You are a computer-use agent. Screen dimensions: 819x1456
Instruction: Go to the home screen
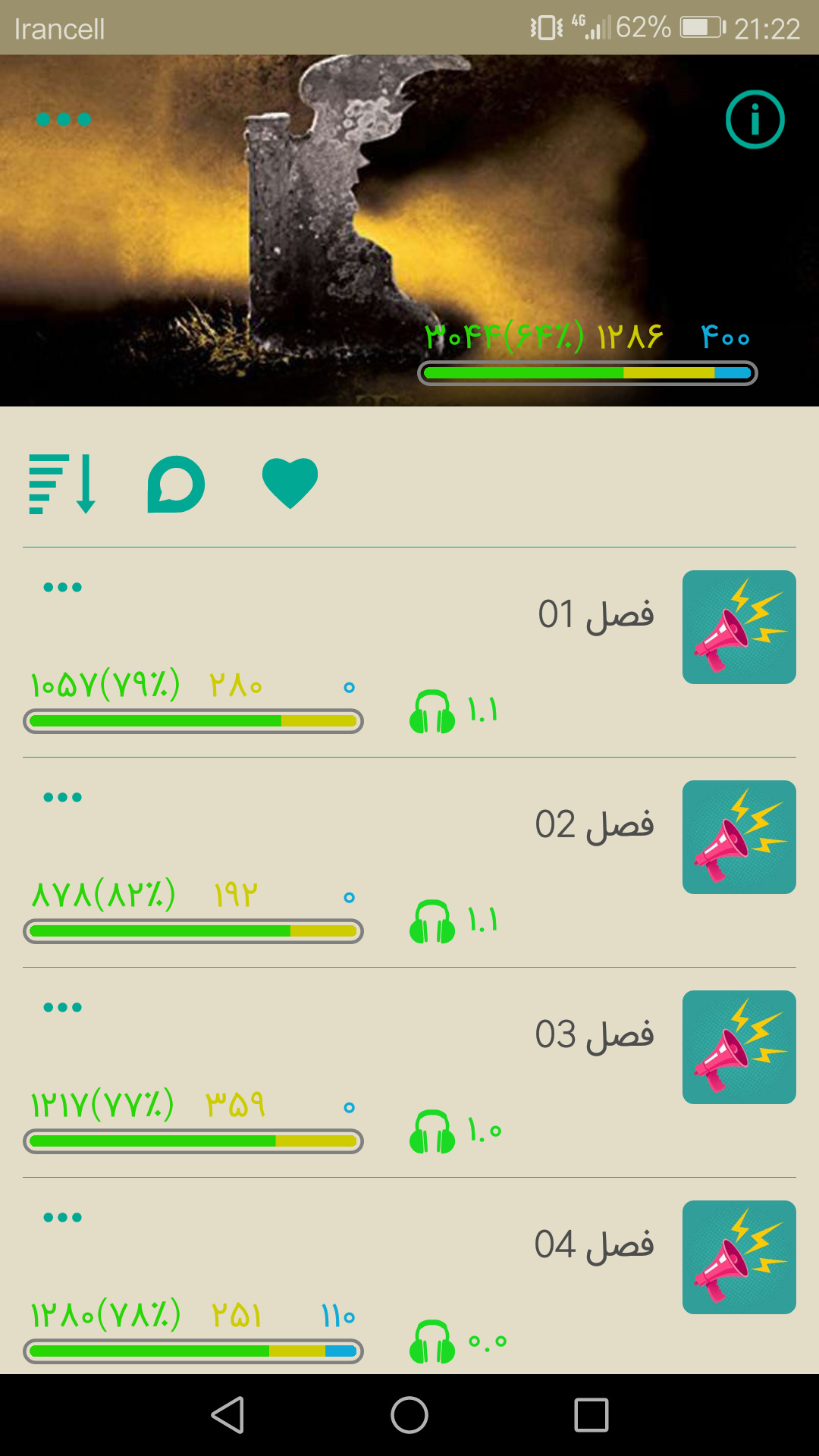tap(409, 1415)
